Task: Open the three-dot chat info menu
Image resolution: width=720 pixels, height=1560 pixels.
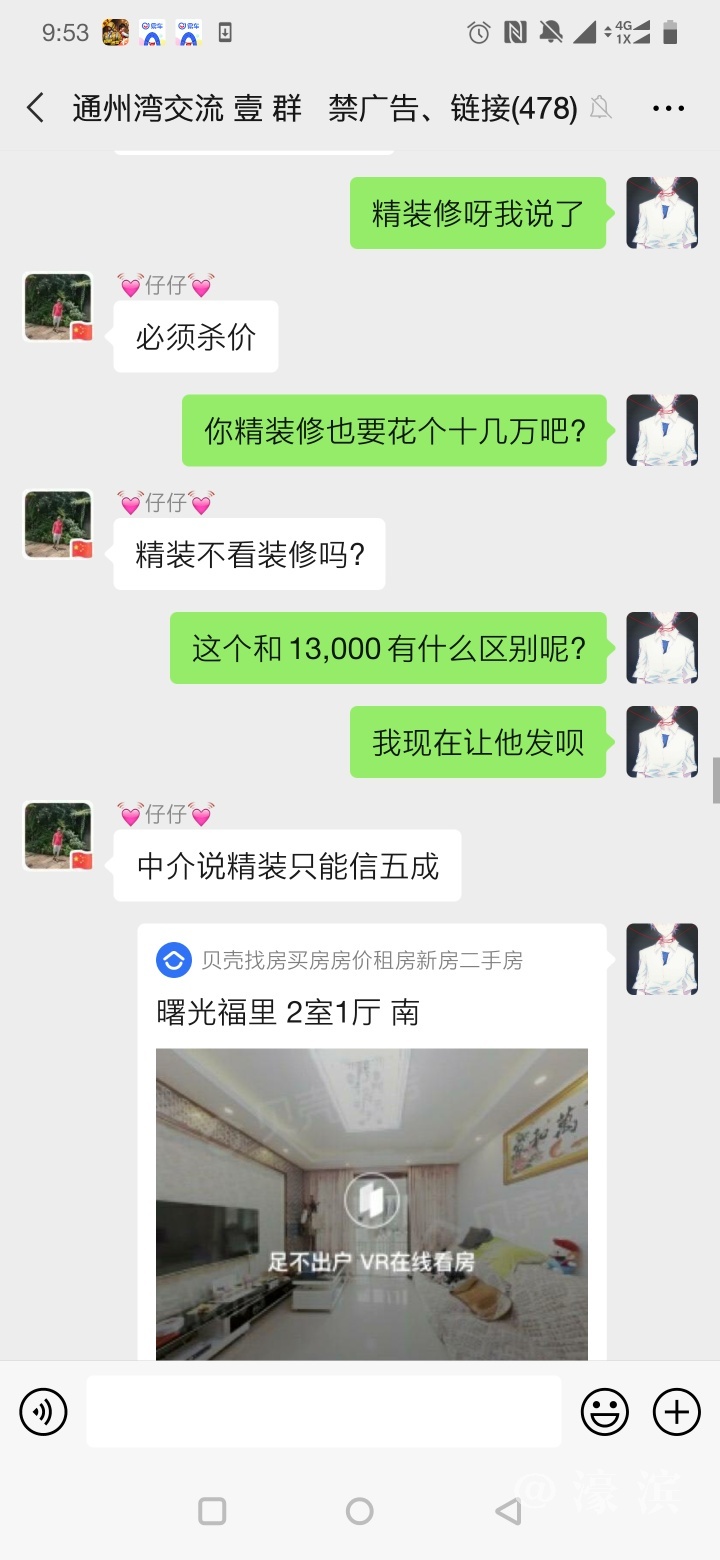Action: pyautogui.click(x=668, y=108)
